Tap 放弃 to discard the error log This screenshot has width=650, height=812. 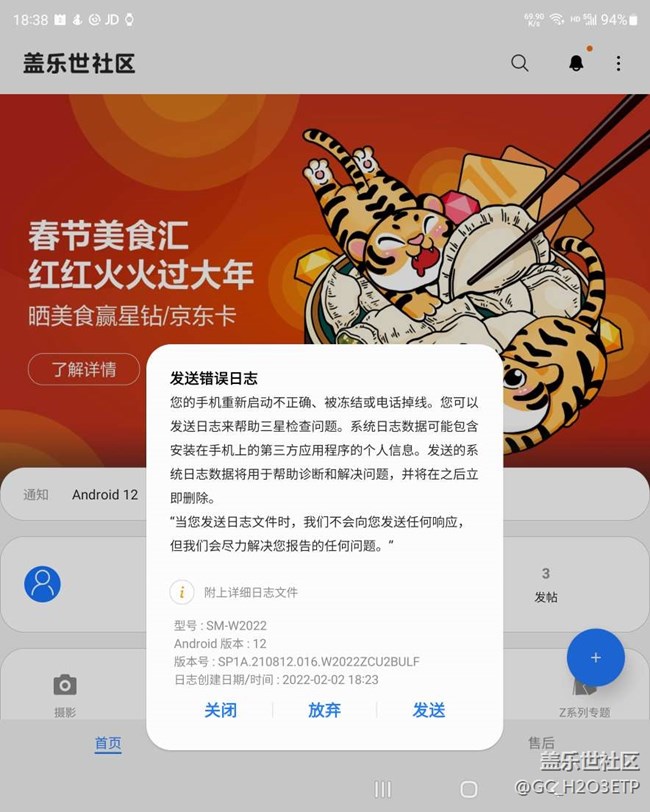point(324,710)
